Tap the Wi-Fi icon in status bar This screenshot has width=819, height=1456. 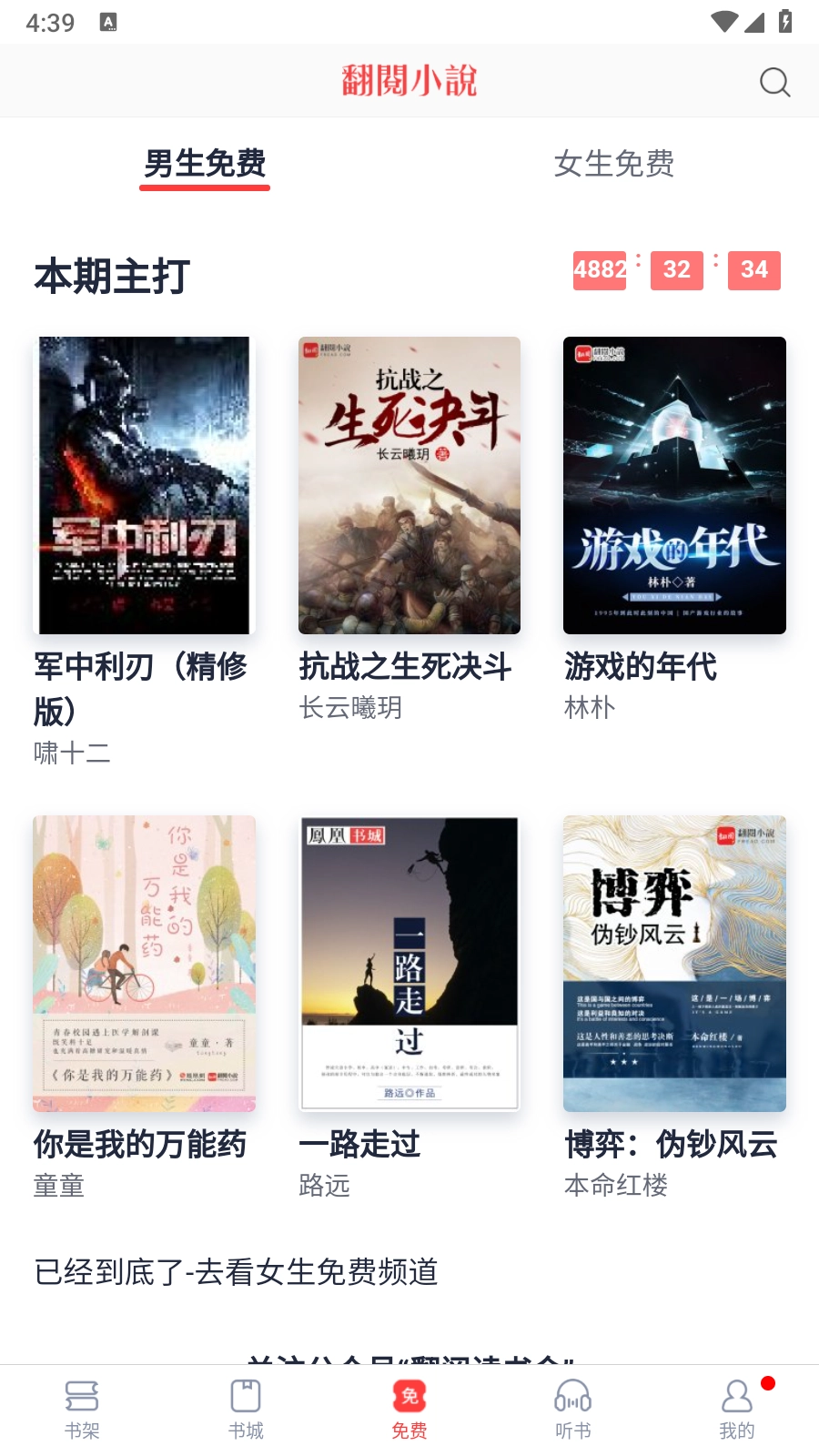[x=723, y=22]
